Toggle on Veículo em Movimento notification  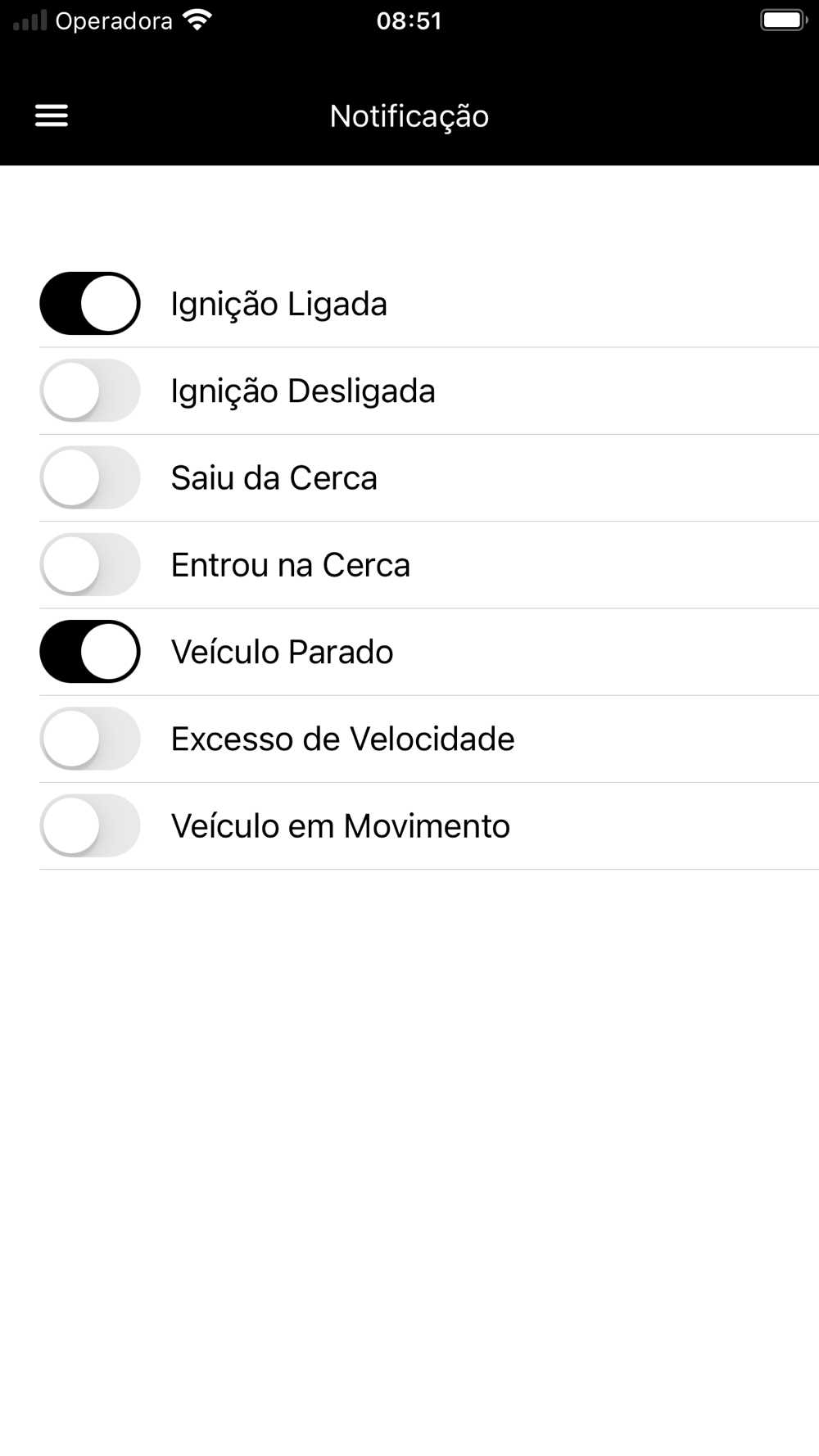90,825
